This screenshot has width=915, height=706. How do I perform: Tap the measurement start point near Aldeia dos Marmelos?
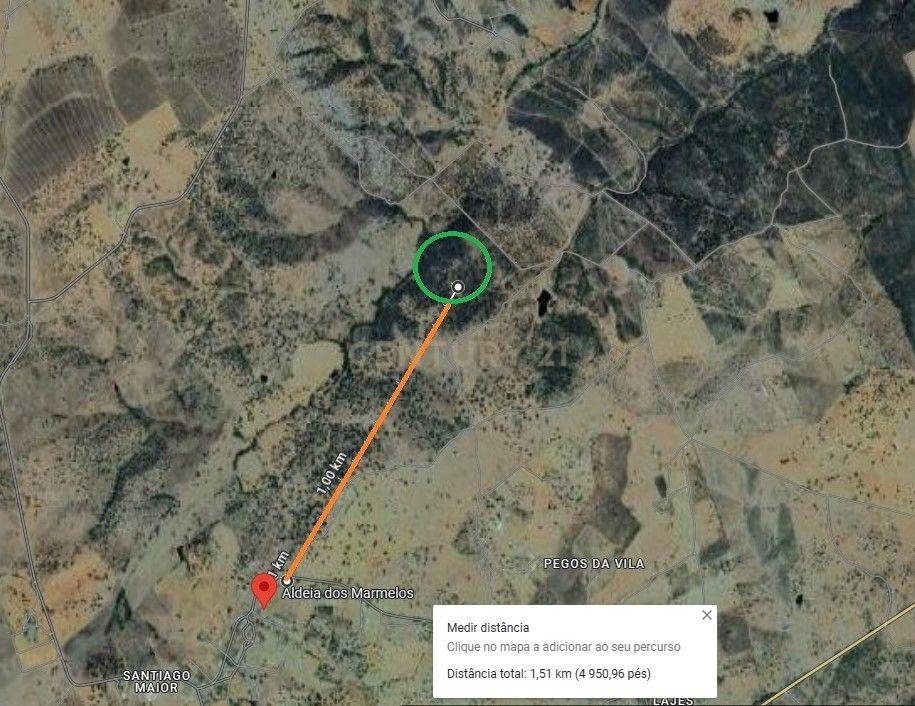[287, 580]
